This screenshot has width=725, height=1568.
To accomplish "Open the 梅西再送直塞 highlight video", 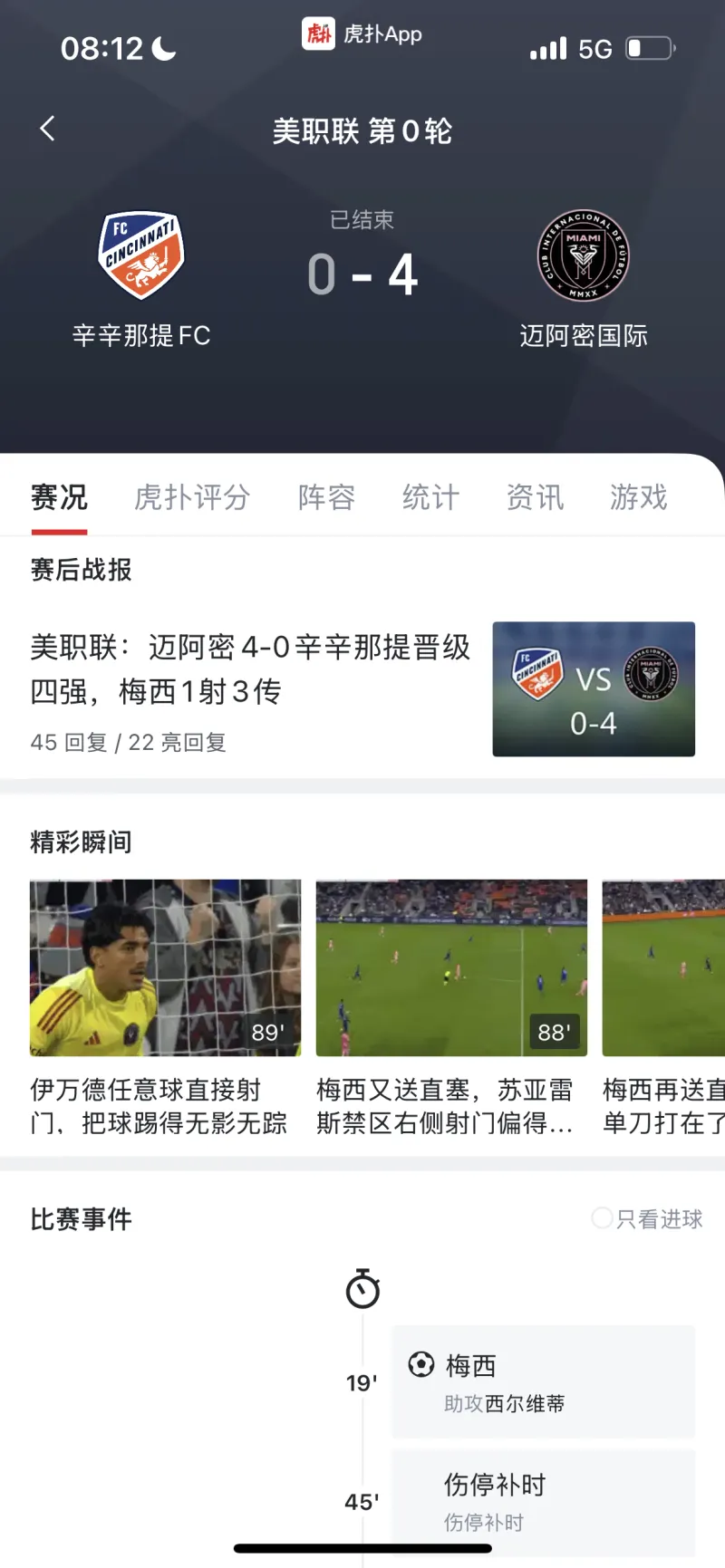I will [x=663, y=967].
